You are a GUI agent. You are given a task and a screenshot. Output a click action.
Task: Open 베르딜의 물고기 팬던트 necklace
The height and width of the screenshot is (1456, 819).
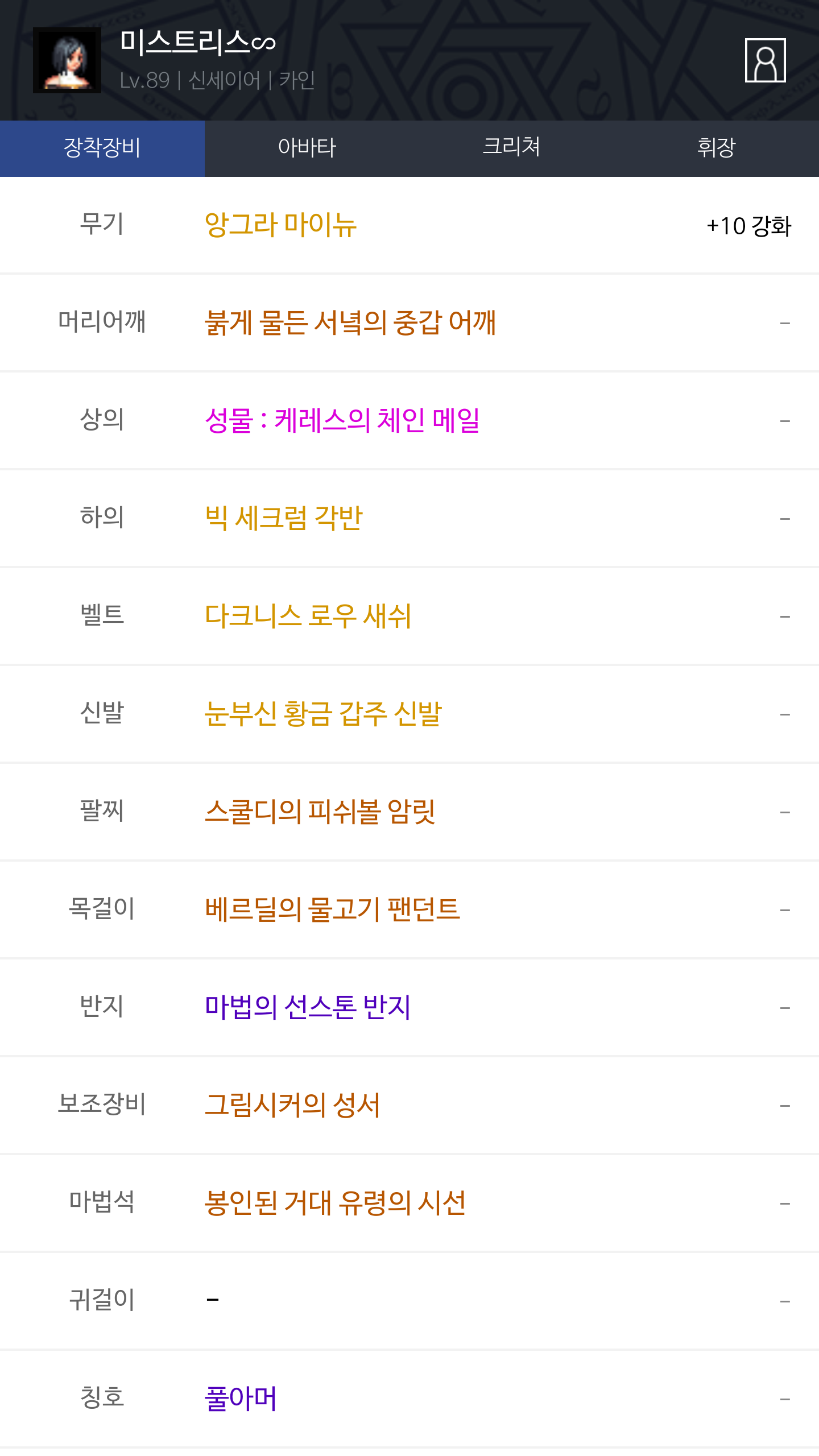[332, 910]
